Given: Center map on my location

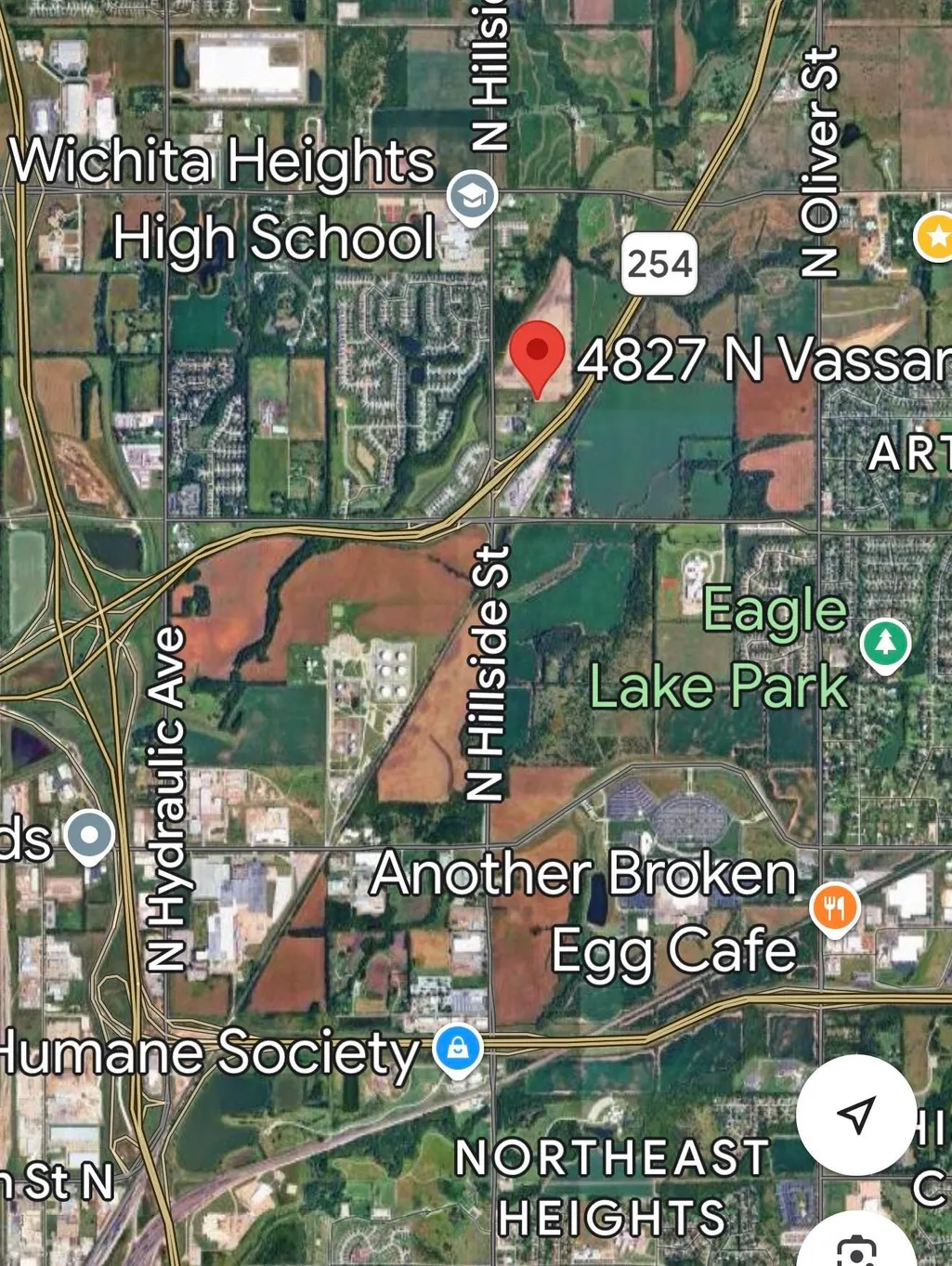Looking at the screenshot, I should coord(856,1115).
